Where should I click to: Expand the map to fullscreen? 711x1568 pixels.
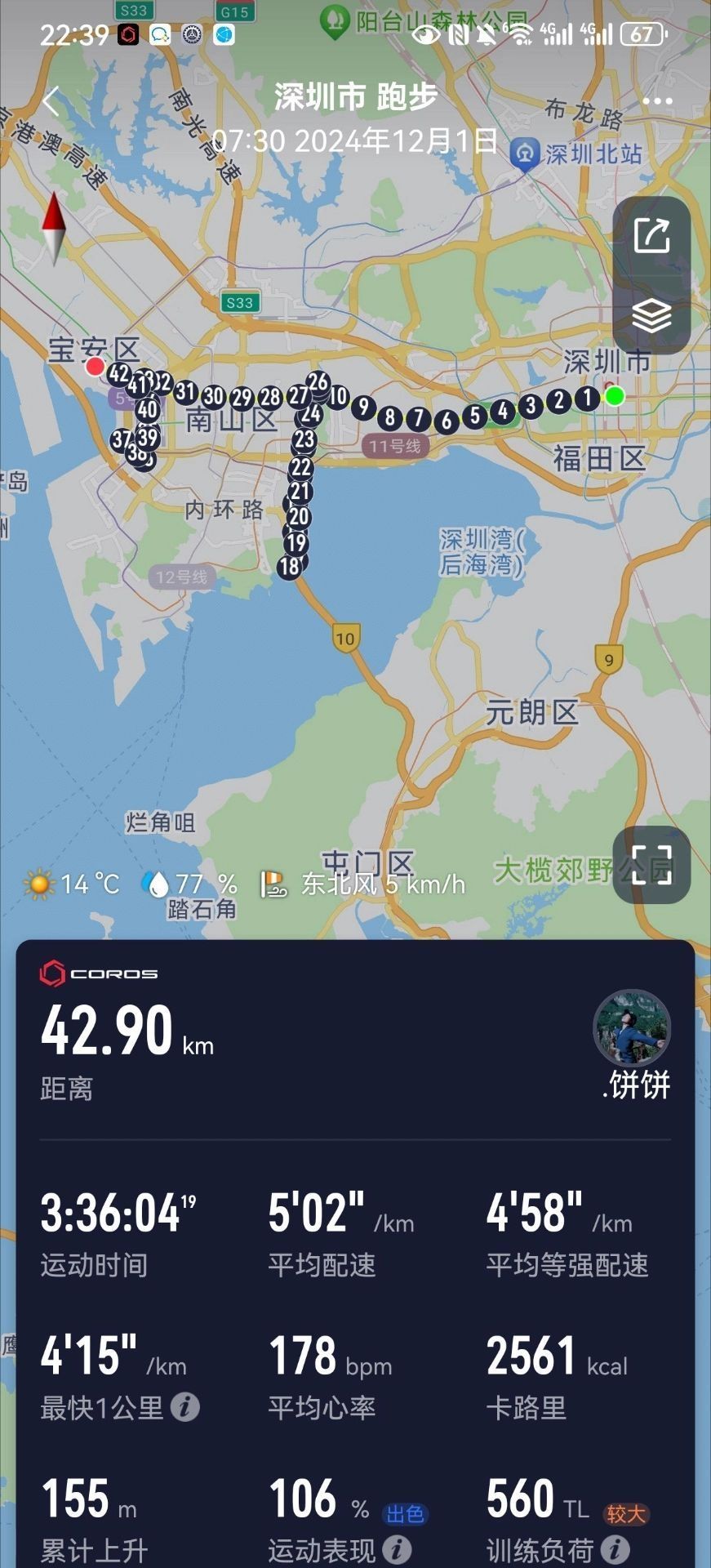(651, 865)
